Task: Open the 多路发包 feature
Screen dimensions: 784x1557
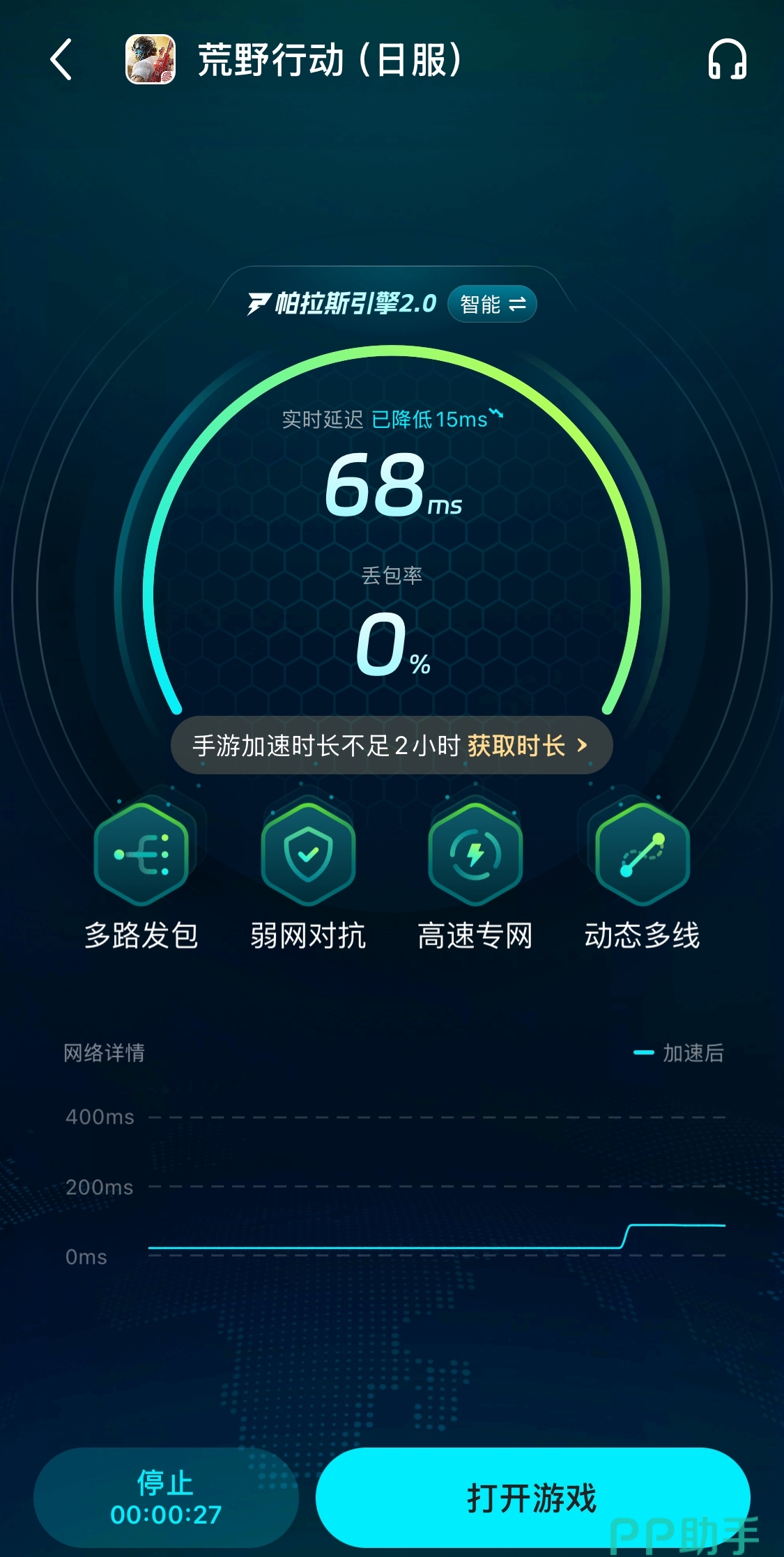Action: 141,854
